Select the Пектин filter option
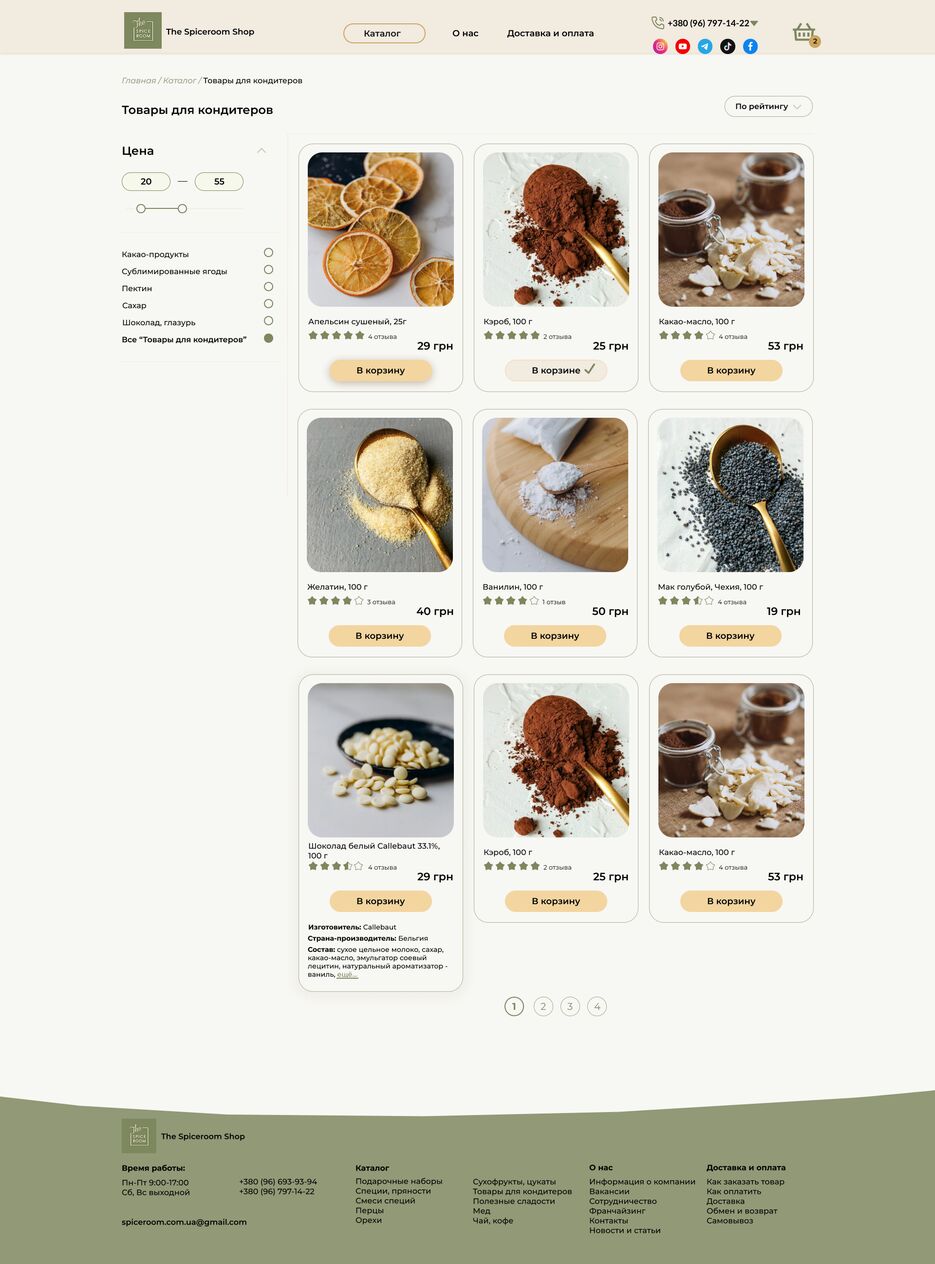The image size is (935, 1264). tap(268, 287)
